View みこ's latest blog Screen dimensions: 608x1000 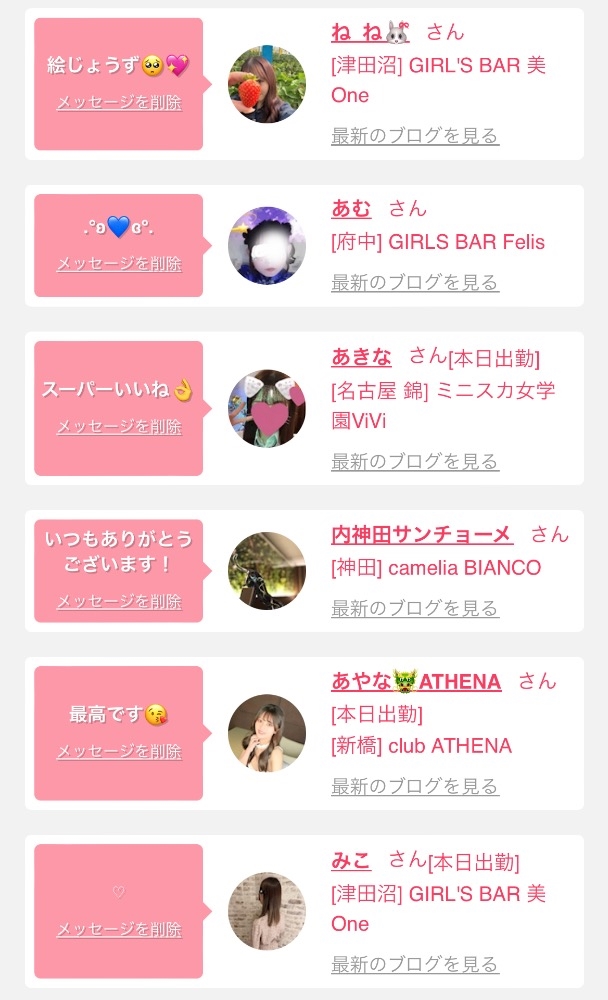point(414,965)
